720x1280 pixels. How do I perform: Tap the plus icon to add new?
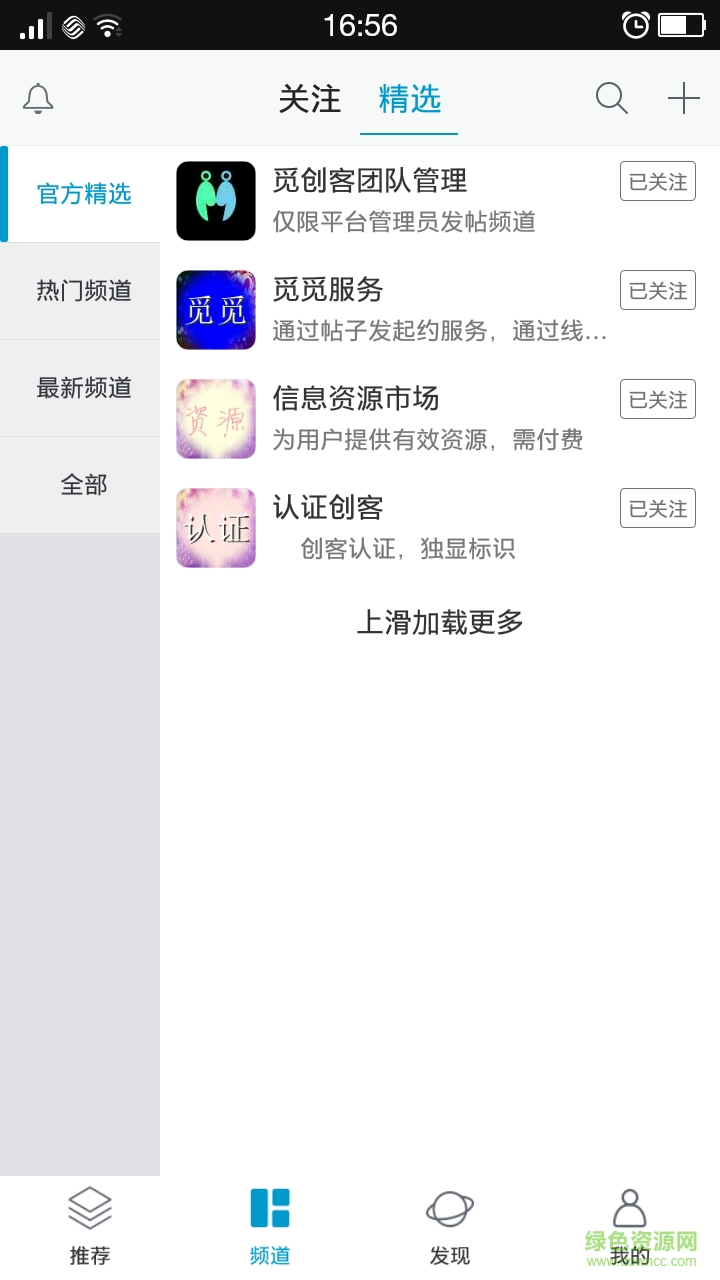point(684,99)
